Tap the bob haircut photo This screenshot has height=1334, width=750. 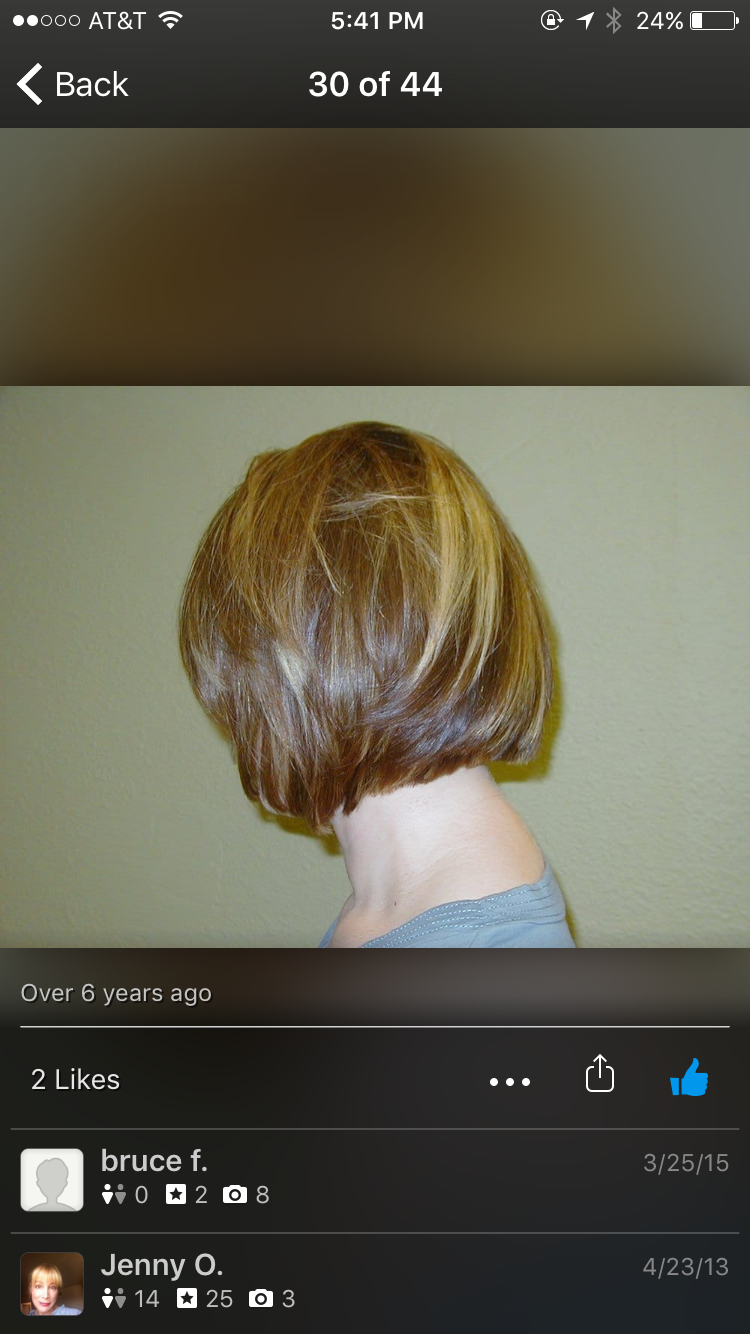(x=374, y=666)
